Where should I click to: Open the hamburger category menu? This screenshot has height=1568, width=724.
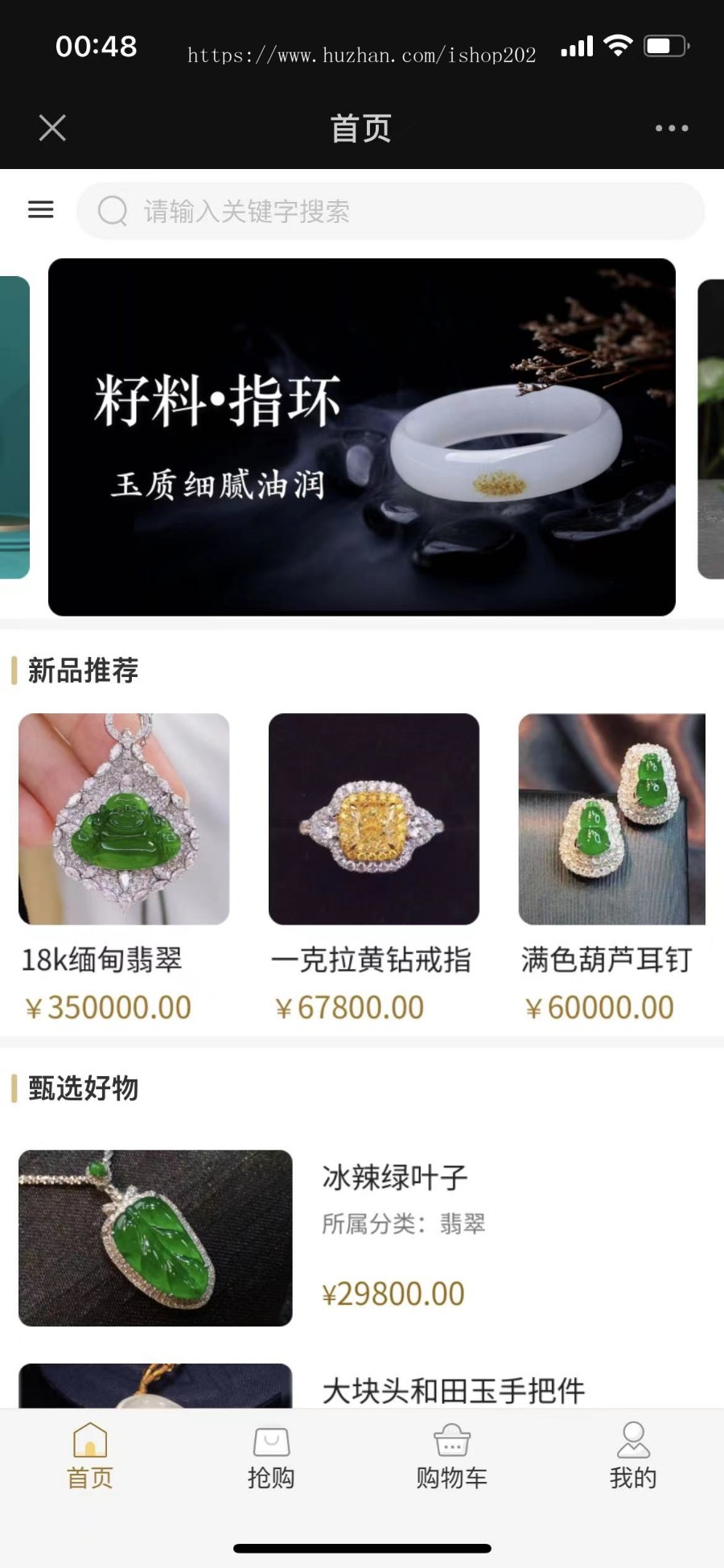pyautogui.click(x=41, y=210)
